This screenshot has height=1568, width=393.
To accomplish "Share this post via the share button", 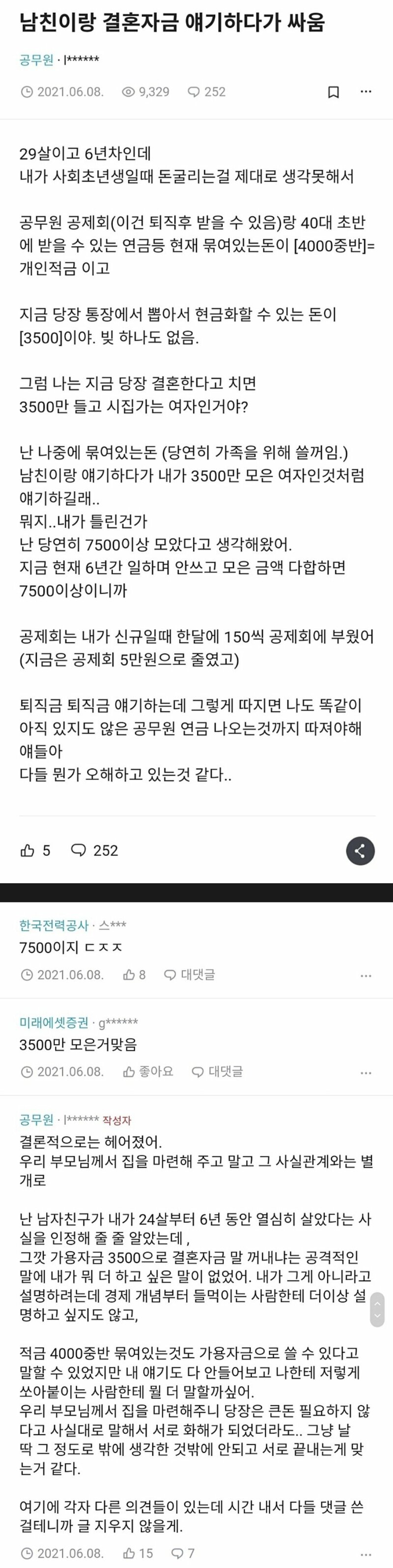I will [360, 850].
